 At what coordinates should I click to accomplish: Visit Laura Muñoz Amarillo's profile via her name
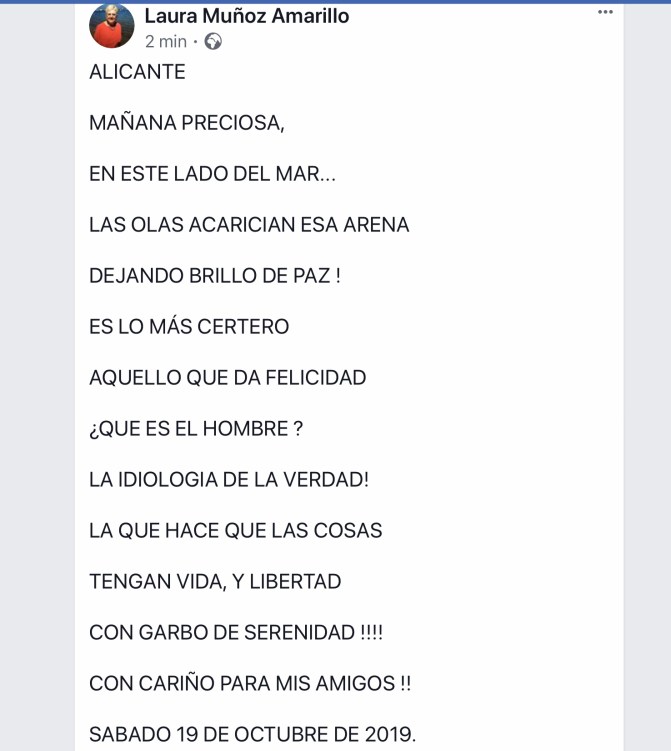[246, 16]
